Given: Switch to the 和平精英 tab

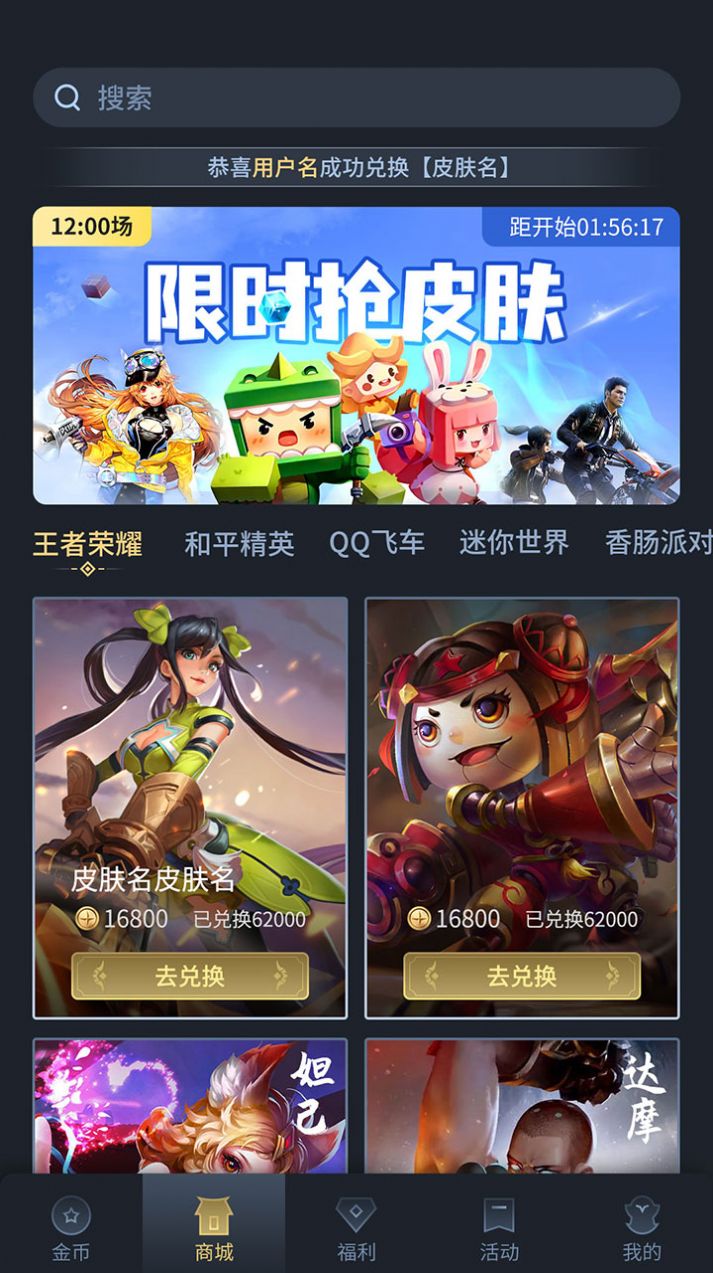Looking at the screenshot, I should (x=239, y=543).
